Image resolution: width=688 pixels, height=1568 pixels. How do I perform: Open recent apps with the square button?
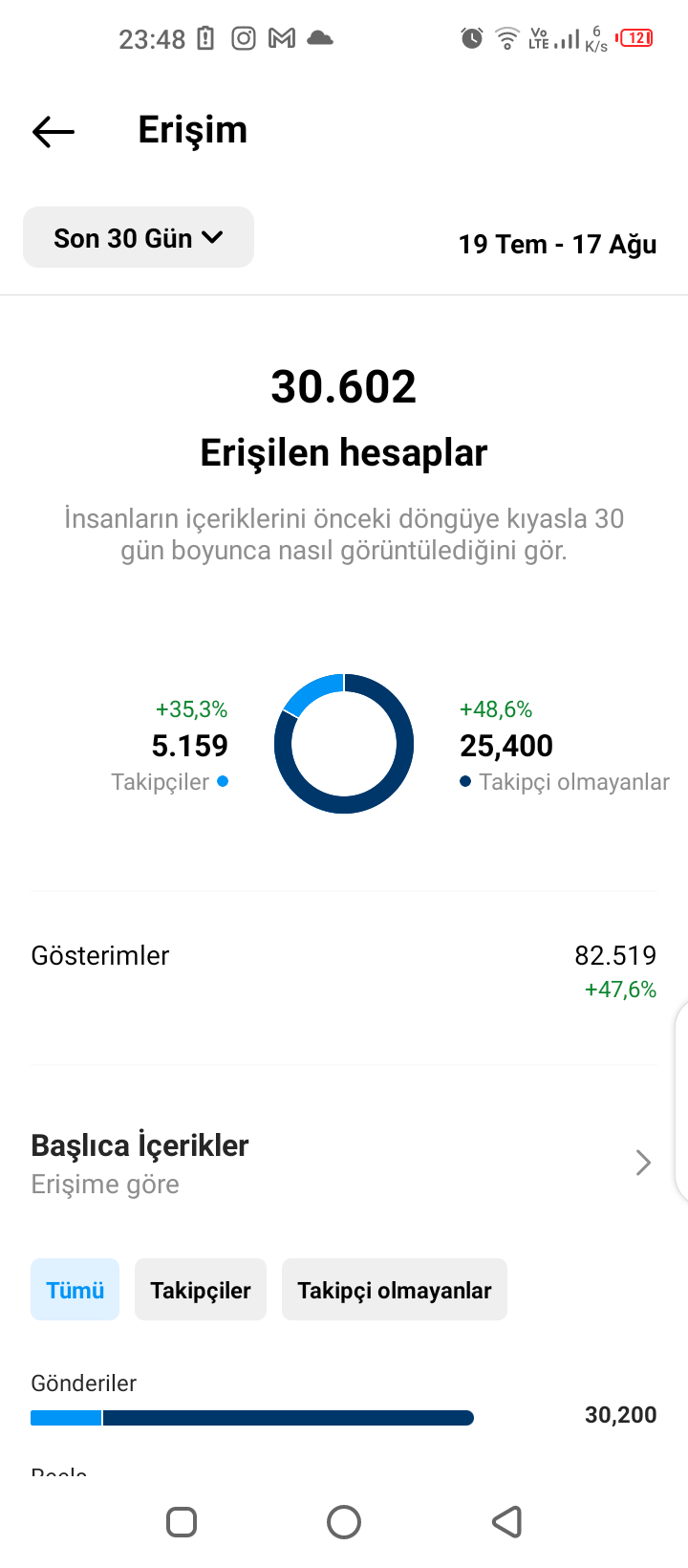click(182, 1521)
